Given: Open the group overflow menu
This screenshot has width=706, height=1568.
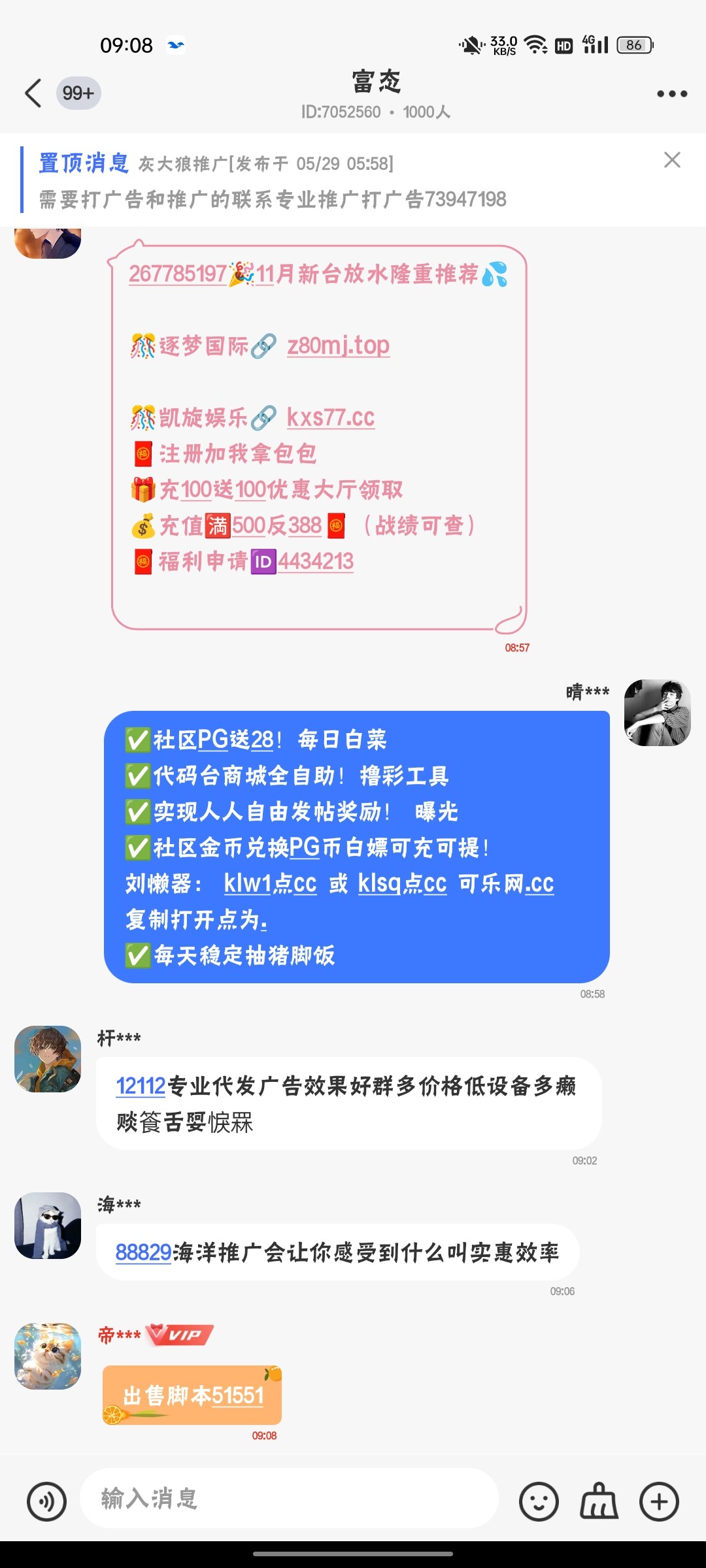Looking at the screenshot, I should pyautogui.click(x=671, y=93).
